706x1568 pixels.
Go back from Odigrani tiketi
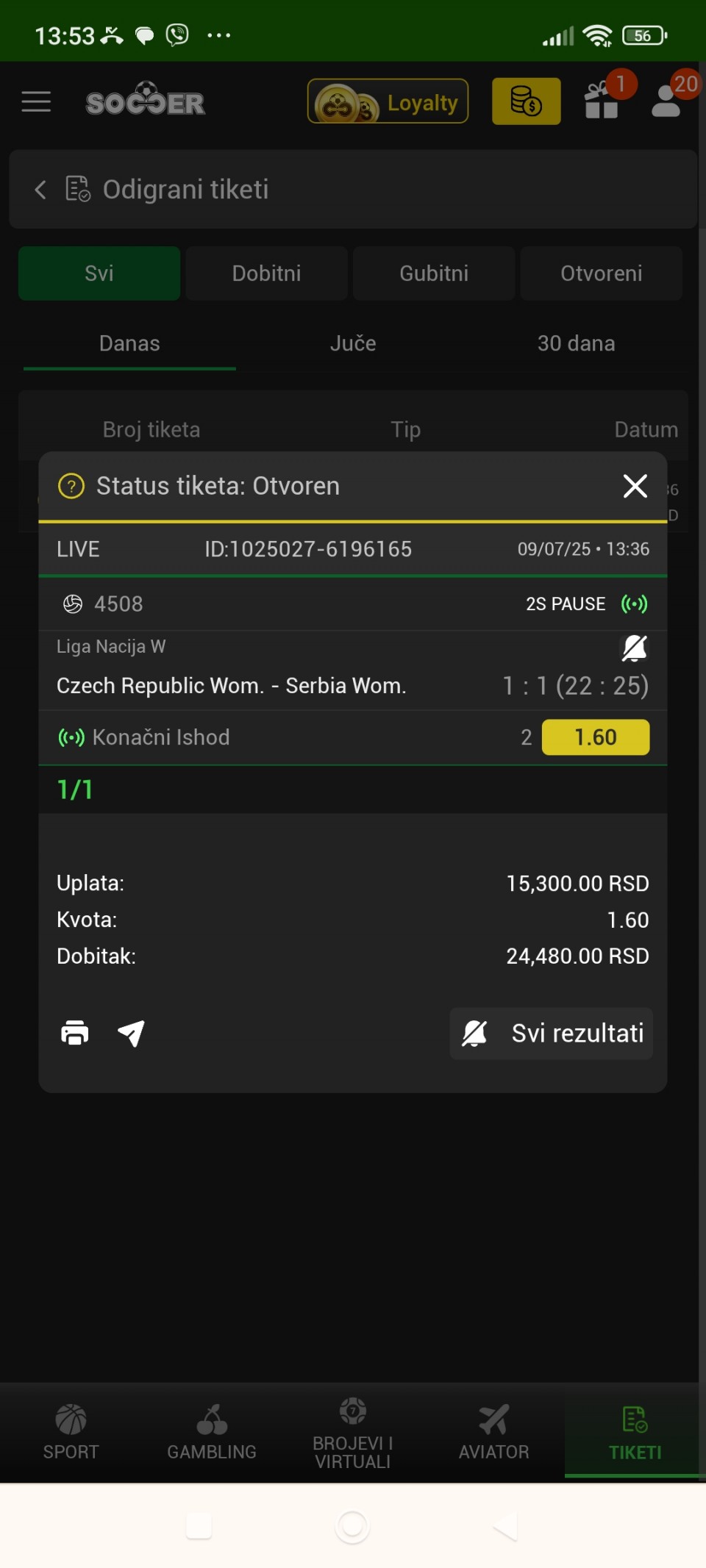[40, 190]
